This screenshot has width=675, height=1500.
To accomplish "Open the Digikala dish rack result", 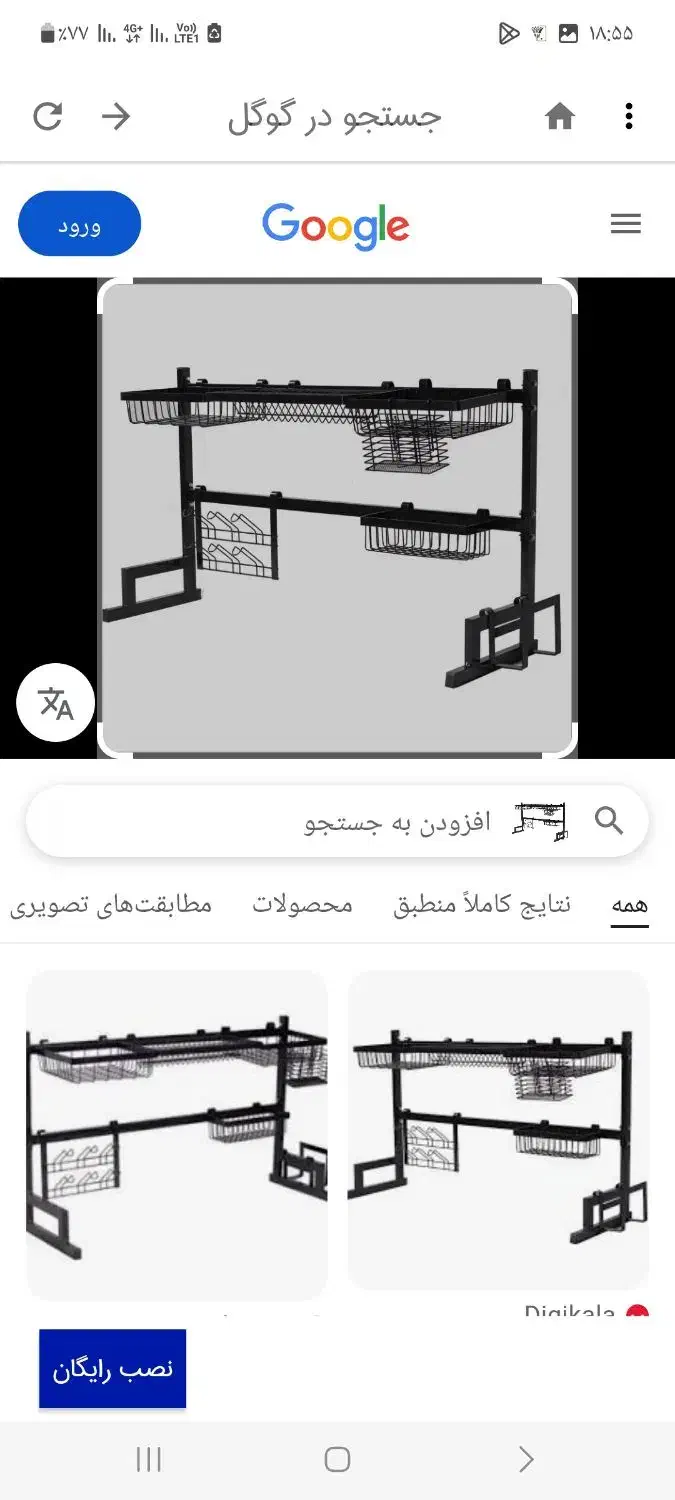I will (x=498, y=1130).
